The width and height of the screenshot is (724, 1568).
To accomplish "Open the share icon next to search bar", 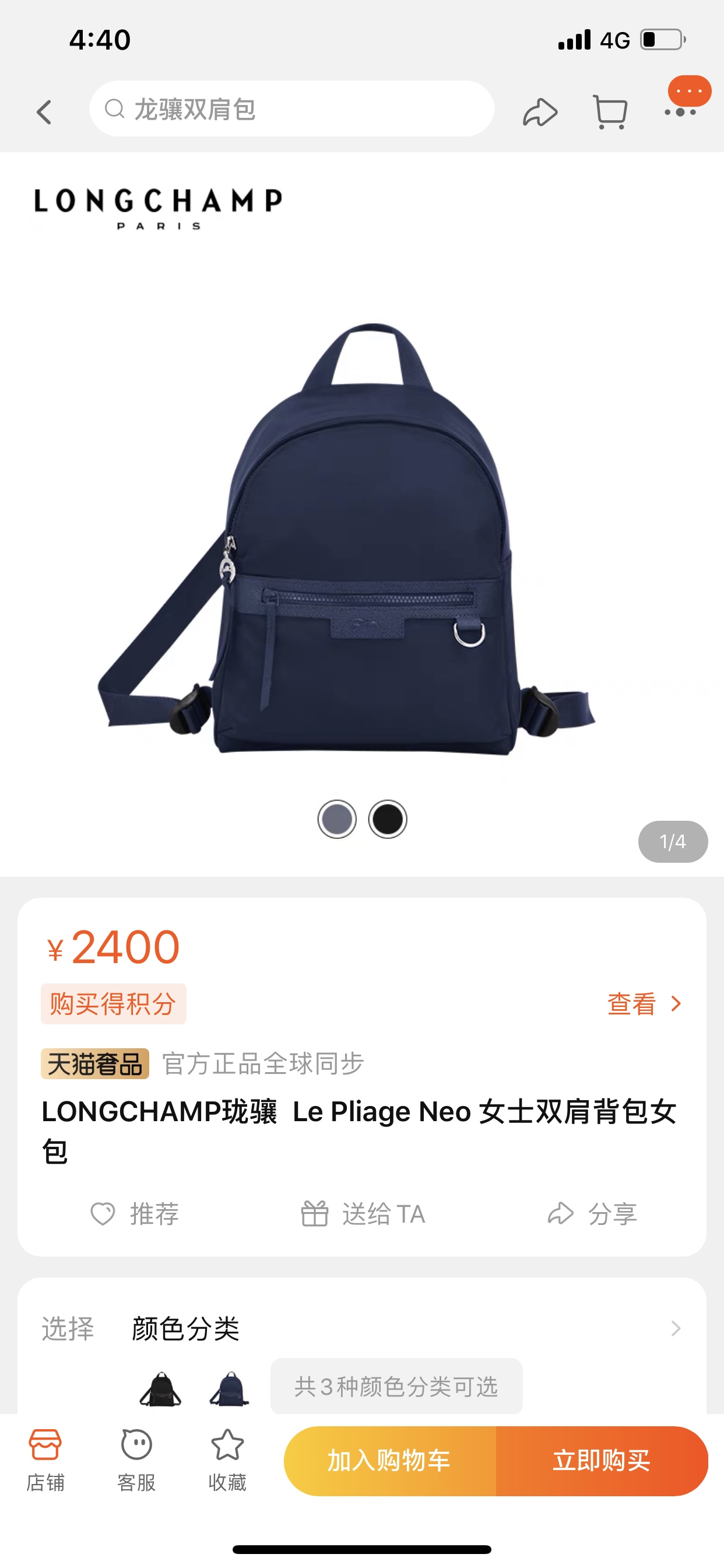I will 541,113.
